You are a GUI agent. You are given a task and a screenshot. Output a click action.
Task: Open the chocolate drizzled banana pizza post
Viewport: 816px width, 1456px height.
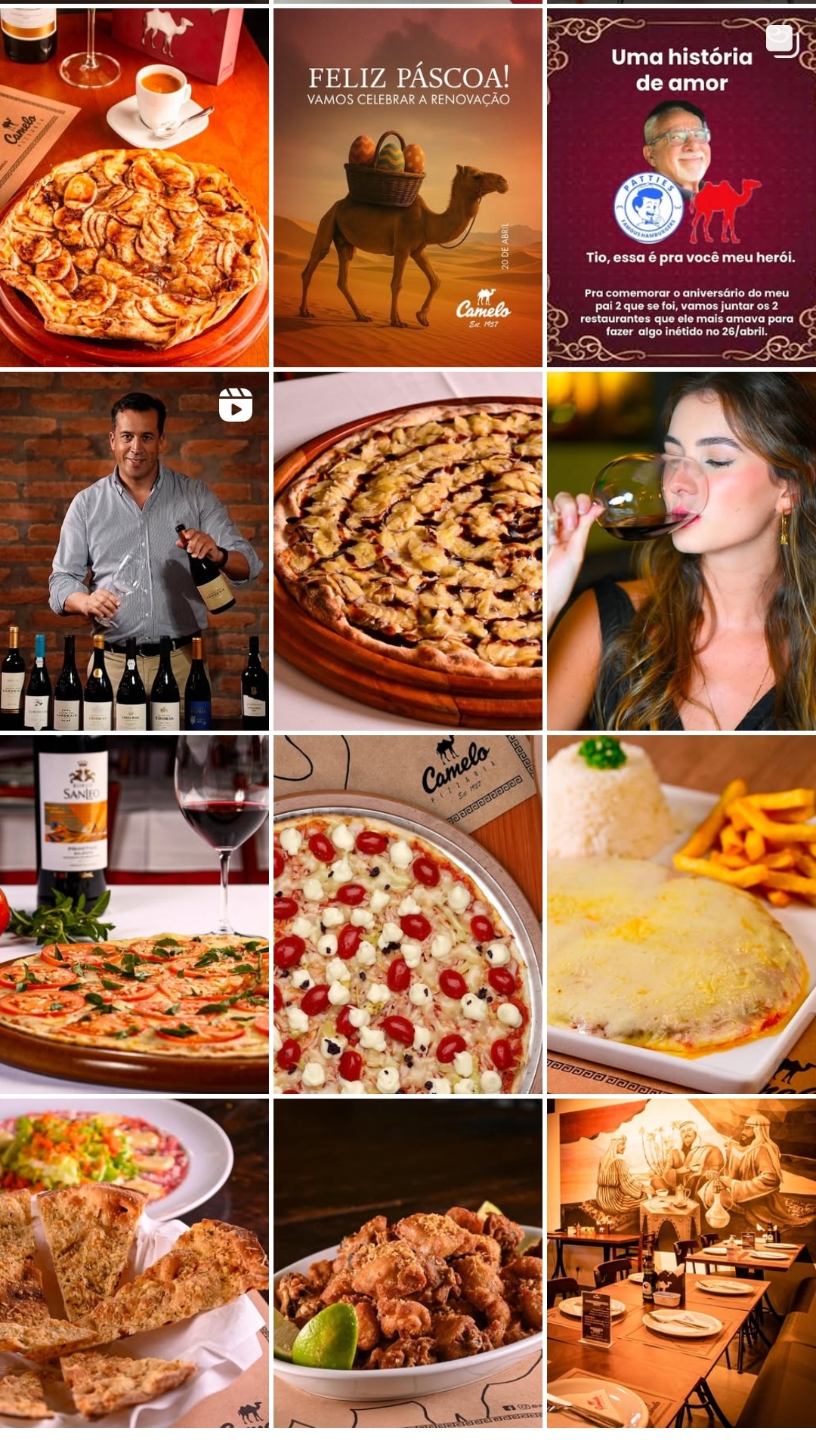[x=407, y=550]
